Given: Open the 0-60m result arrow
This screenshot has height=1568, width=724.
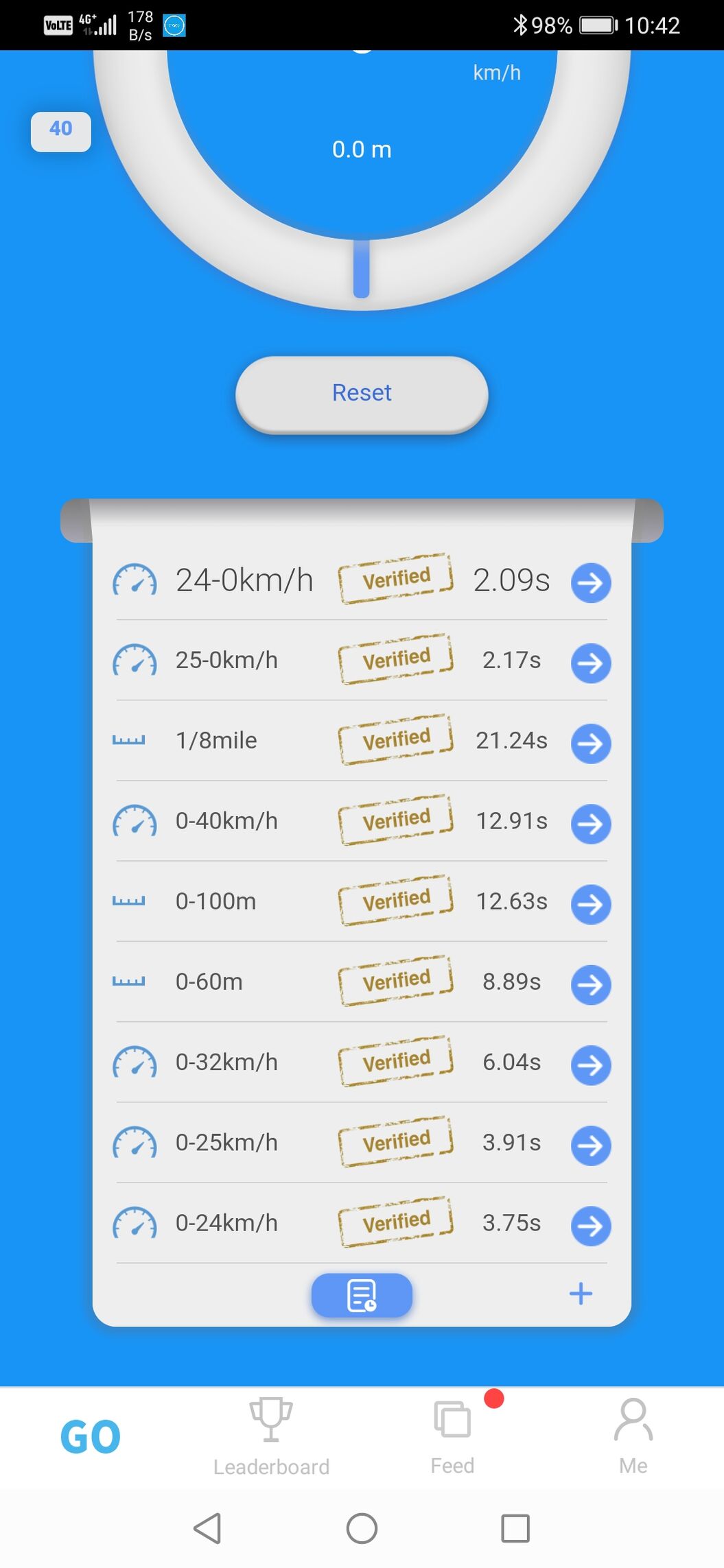Looking at the screenshot, I should (x=591, y=985).
